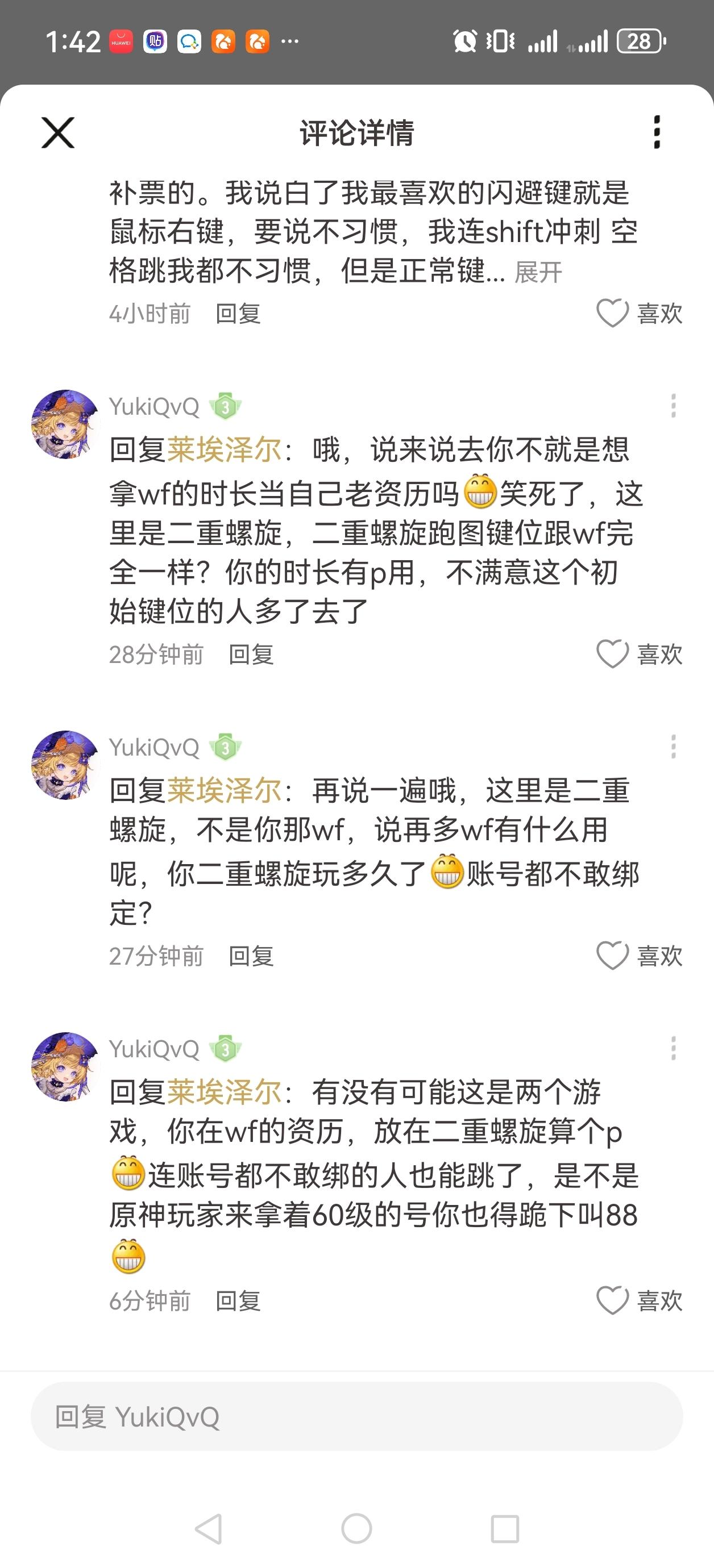Open more options on the 6分钟前 comment
The image size is (714, 1568).
coord(673,1048)
